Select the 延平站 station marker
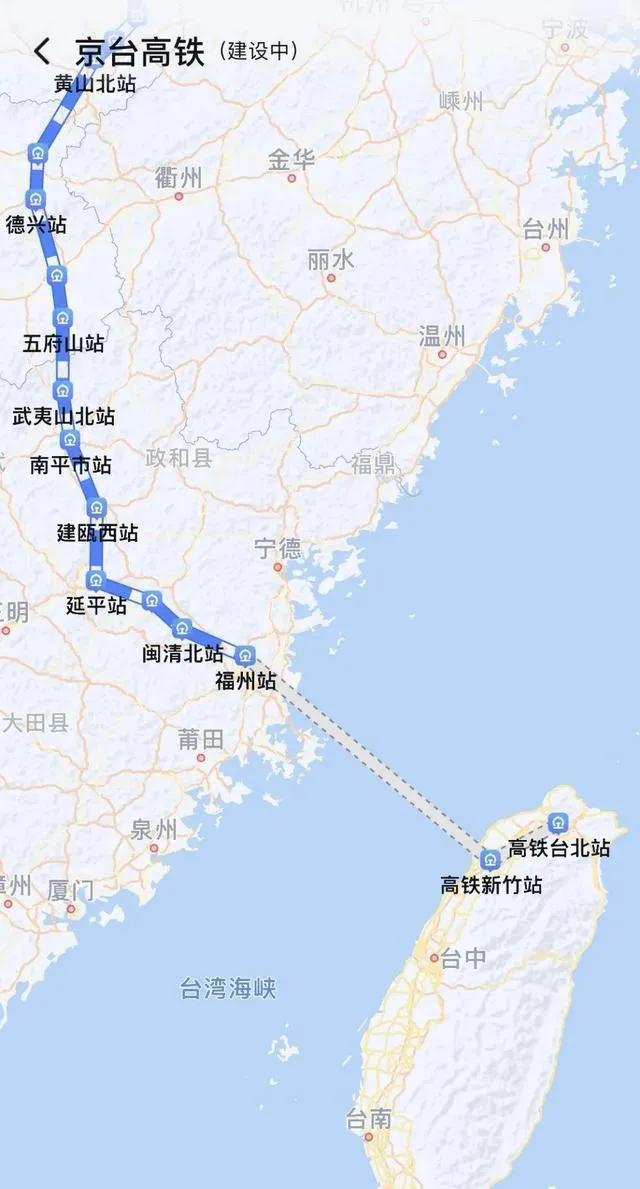This screenshot has height=1189, width=640. pos(96,580)
